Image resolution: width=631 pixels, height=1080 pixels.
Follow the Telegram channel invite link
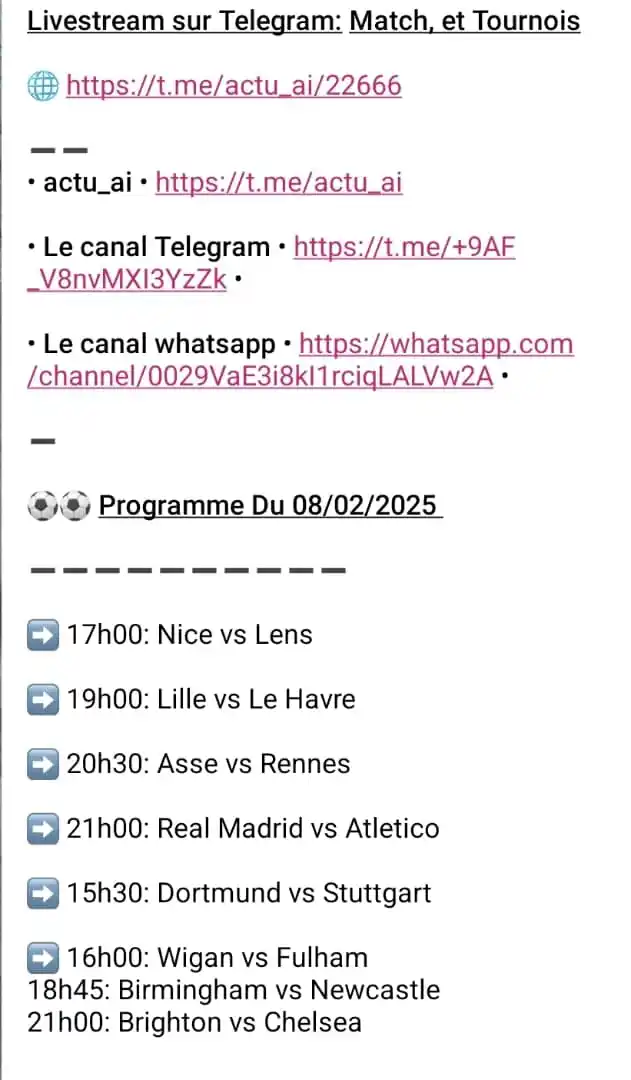404,248
